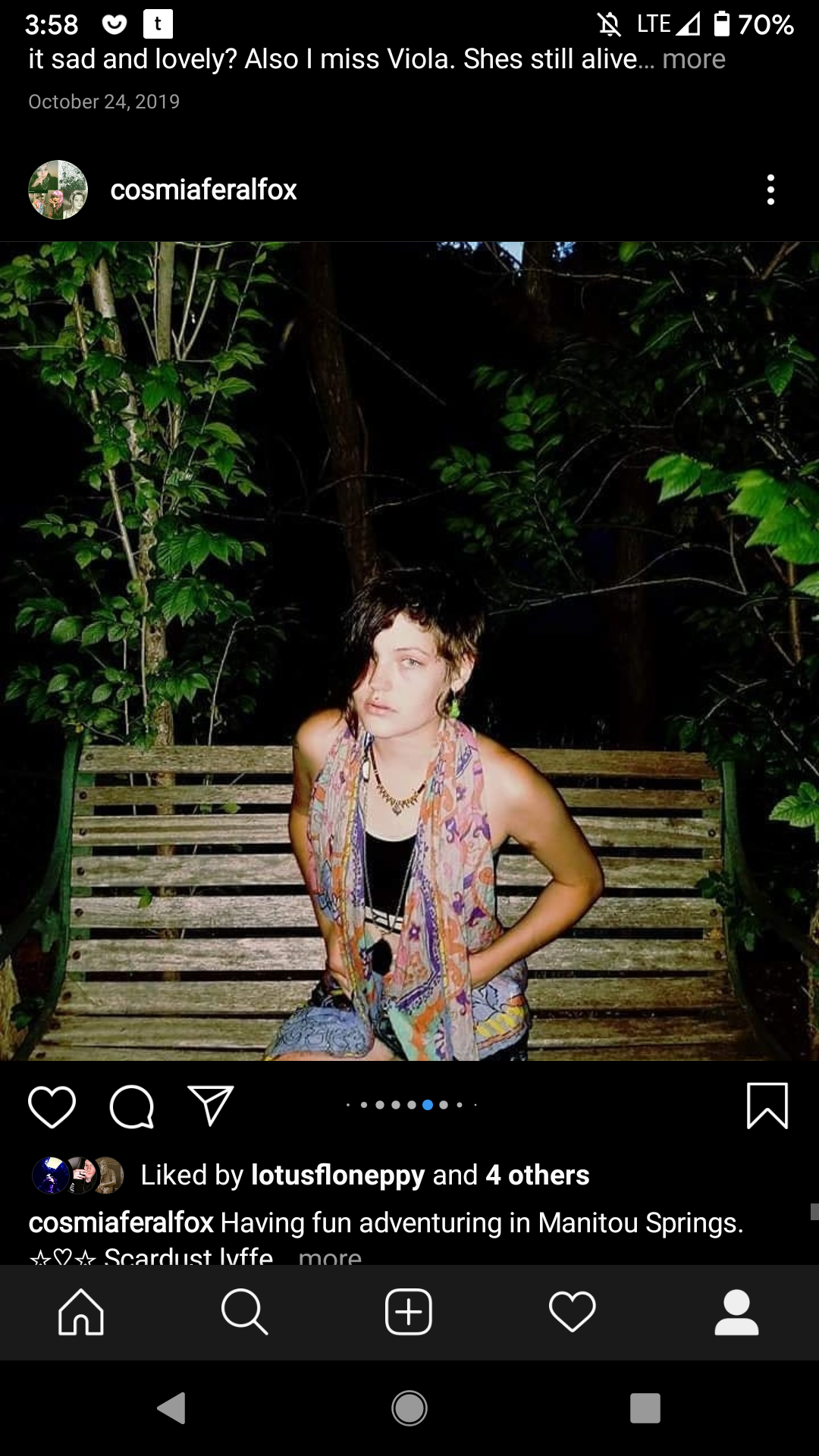
Task: Open comments on the bench photo post
Action: [132, 1106]
